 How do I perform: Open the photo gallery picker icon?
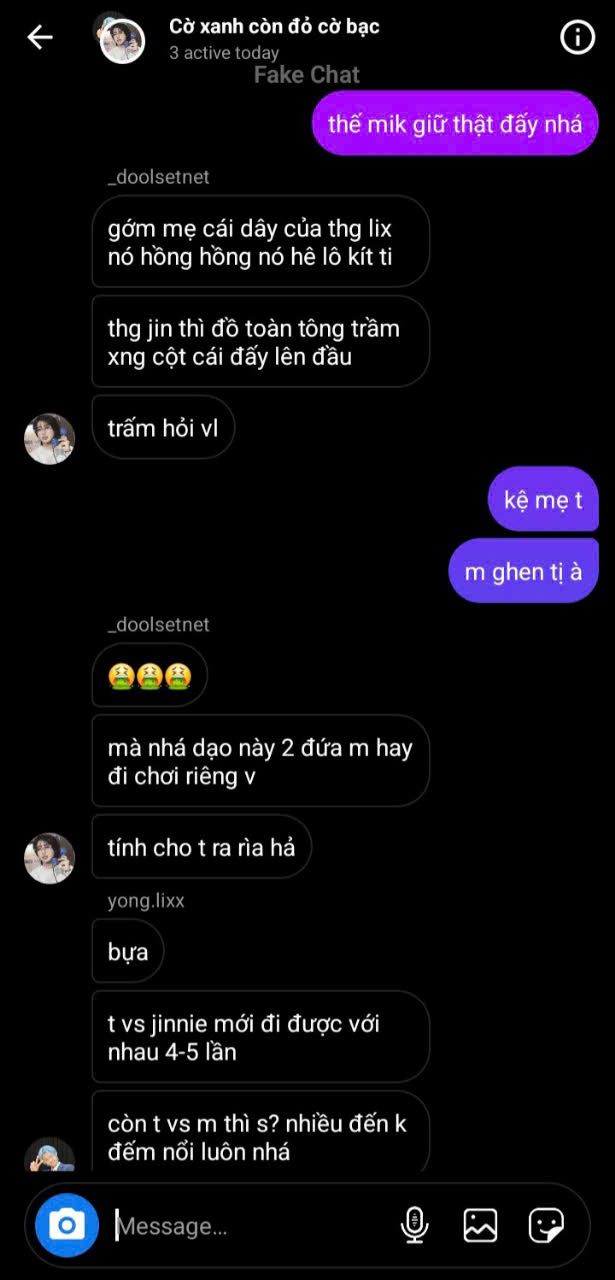tap(480, 1224)
